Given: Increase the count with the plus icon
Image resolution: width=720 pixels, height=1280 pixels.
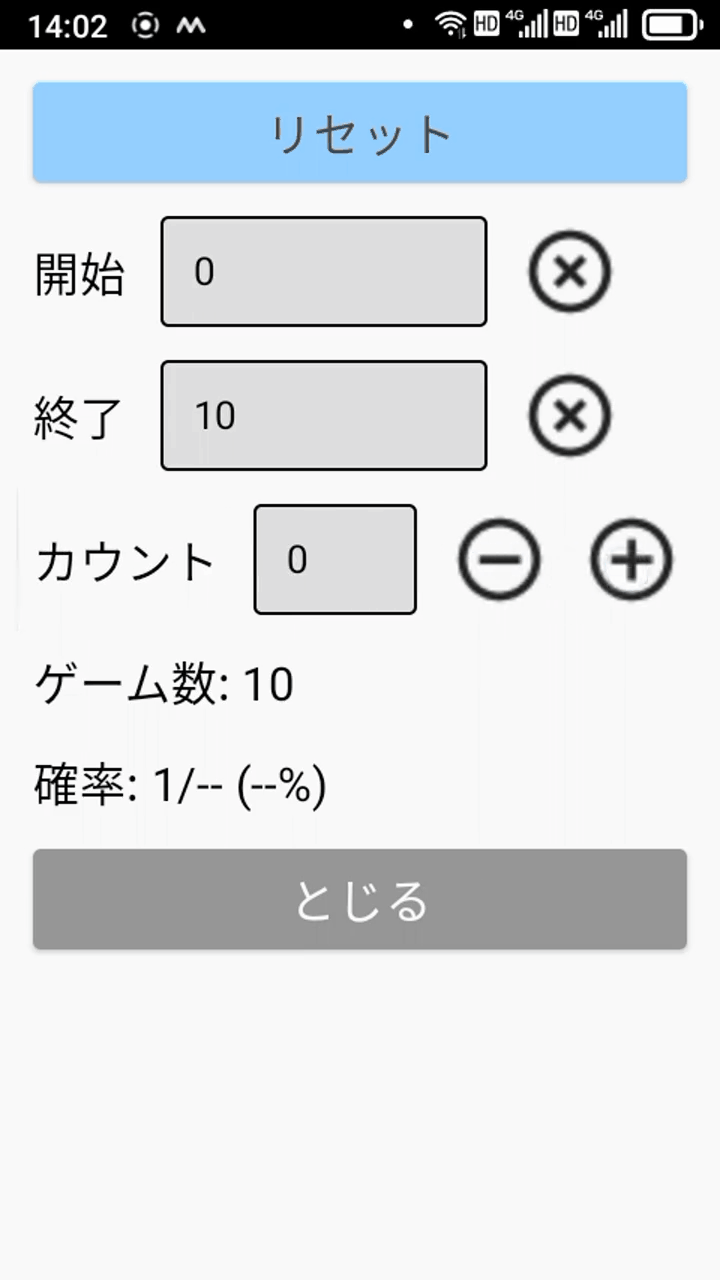Looking at the screenshot, I should 631,559.
